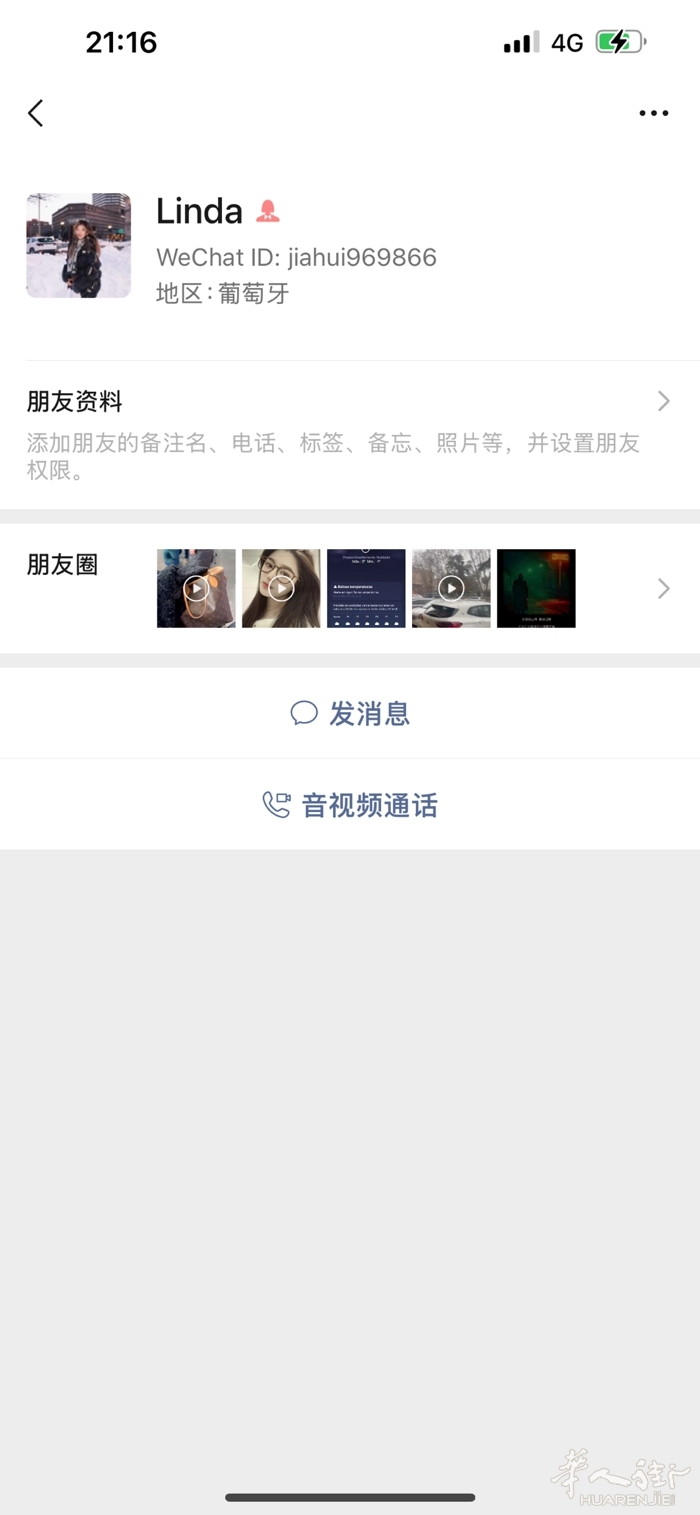
Task: View Linda's profile photo
Action: click(x=78, y=245)
